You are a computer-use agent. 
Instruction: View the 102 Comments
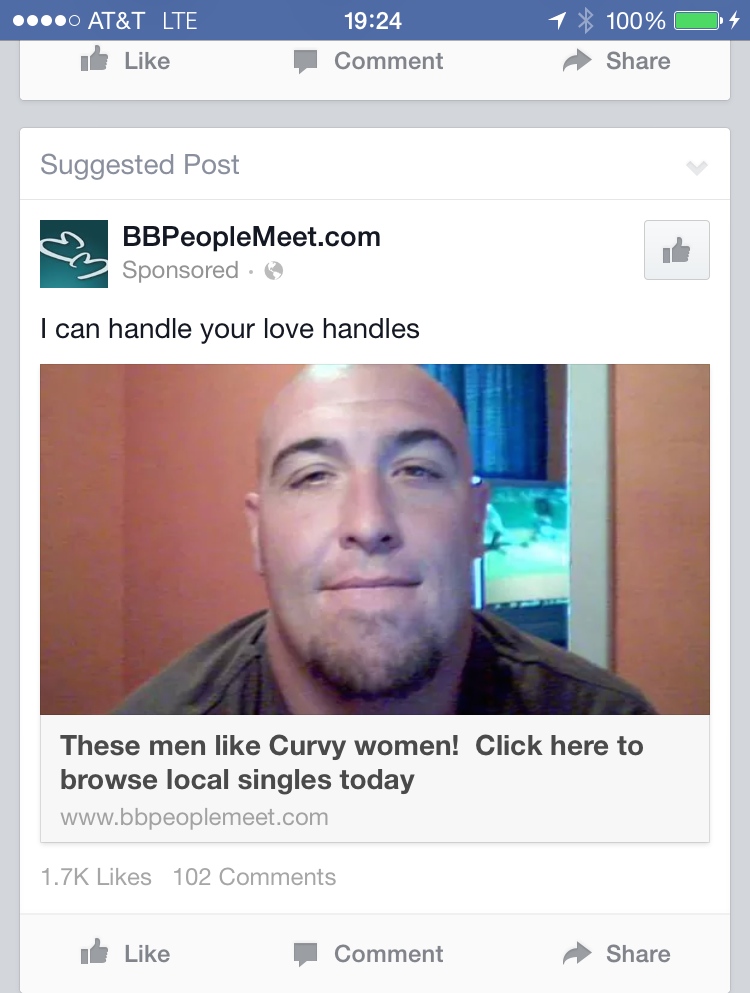pos(254,877)
